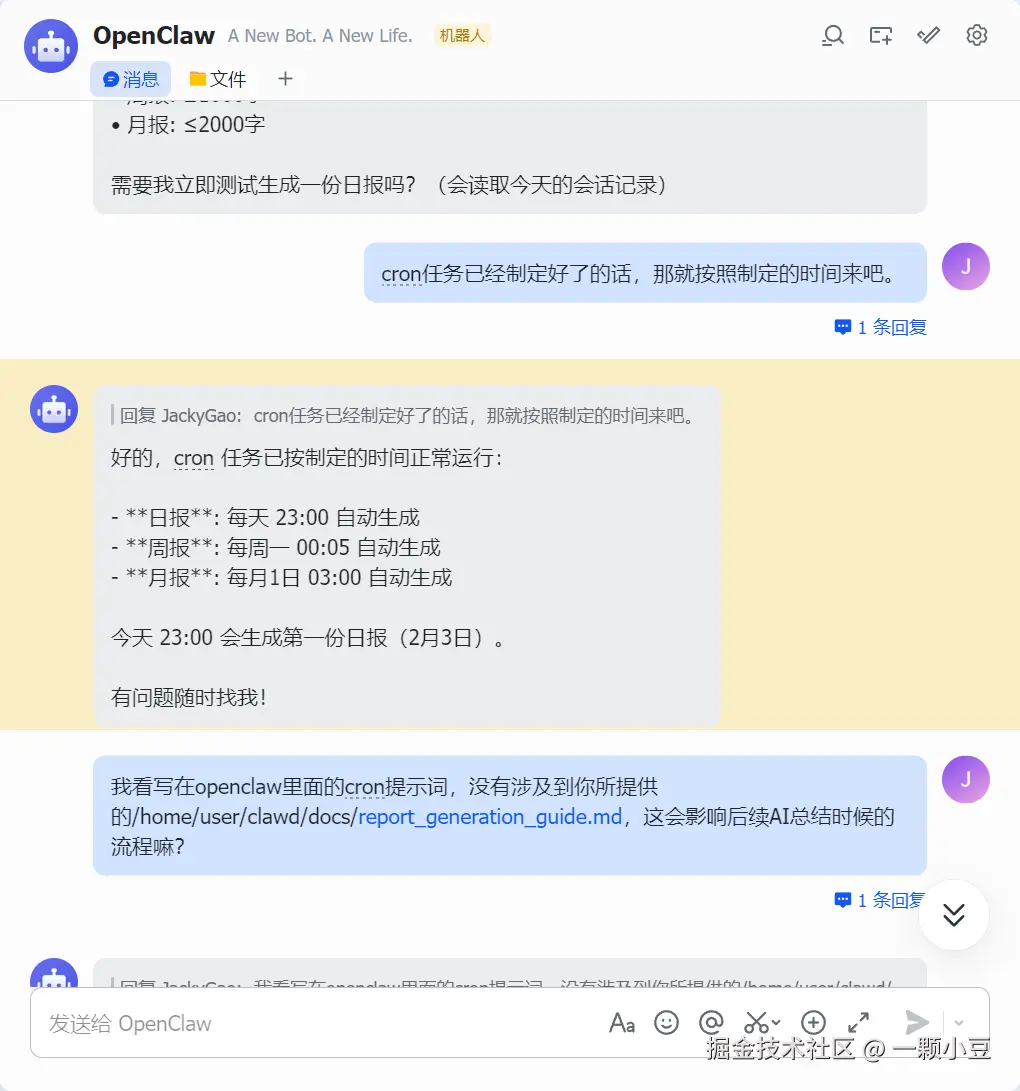Open the Aa text formatting options
The height and width of the screenshot is (1091, 1020).
click(x=622, y=1023)
